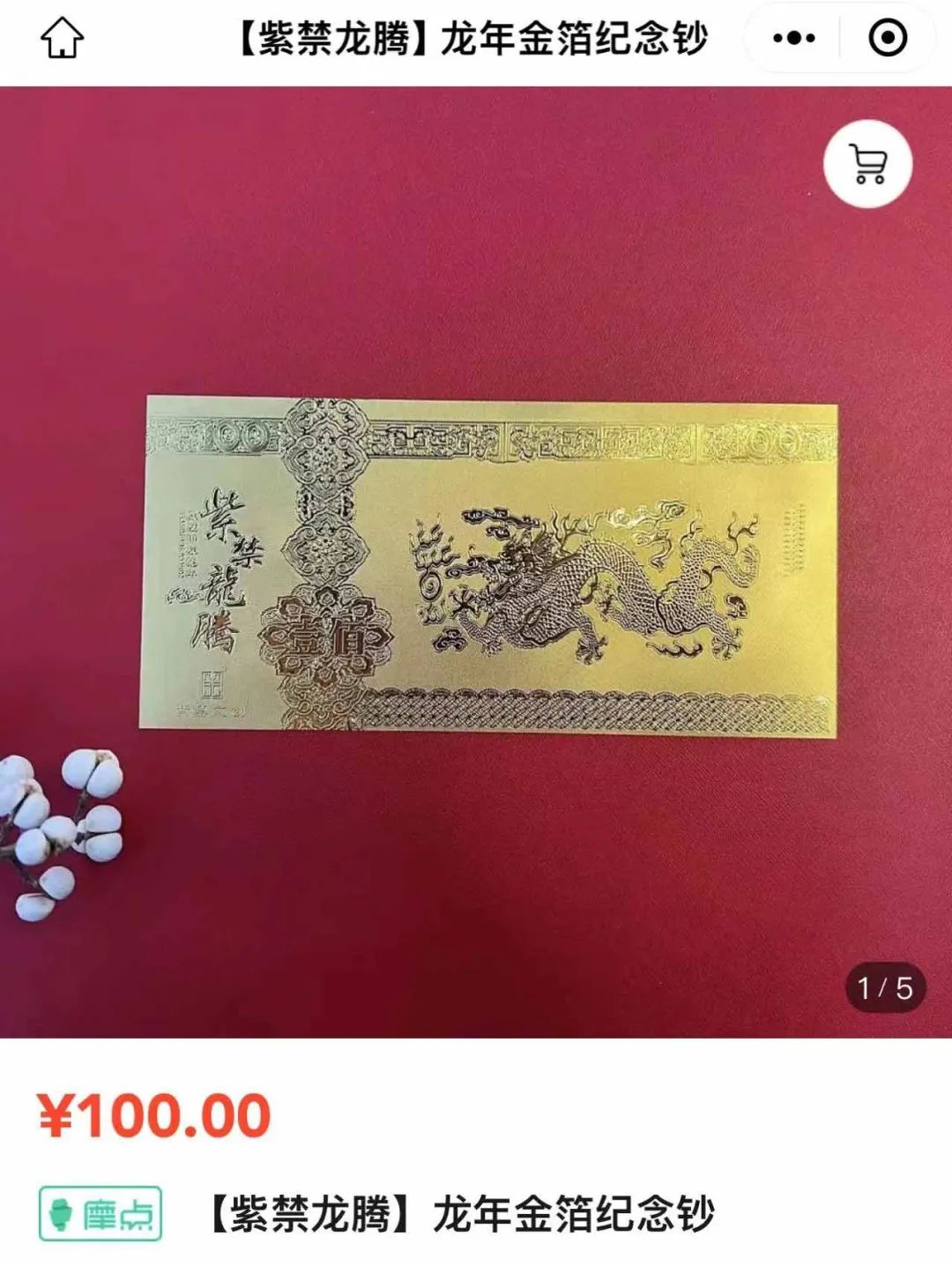Open the mini-program more options menu
Image resolution: width=952 pixels, height=1266 pixels.
coord(792,39)
